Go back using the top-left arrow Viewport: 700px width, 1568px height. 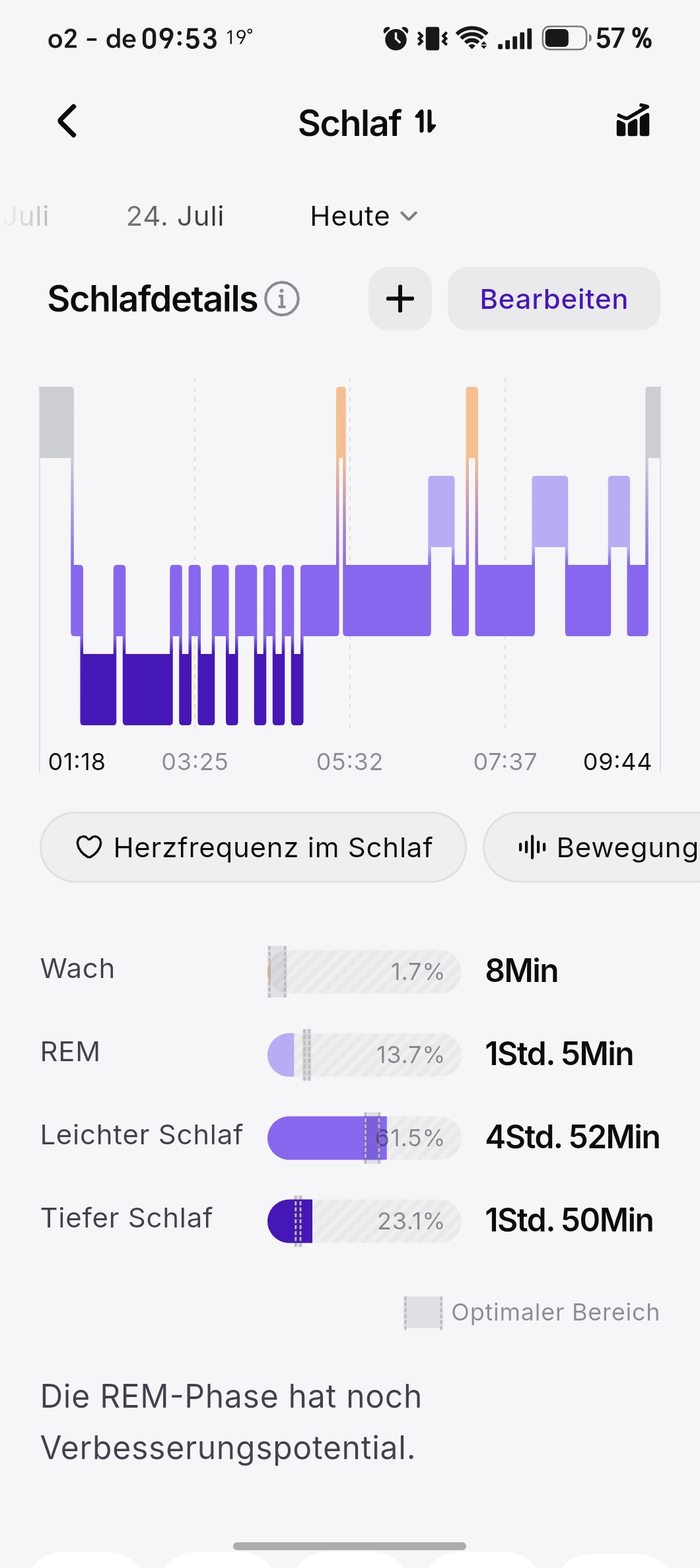[67, 121]
